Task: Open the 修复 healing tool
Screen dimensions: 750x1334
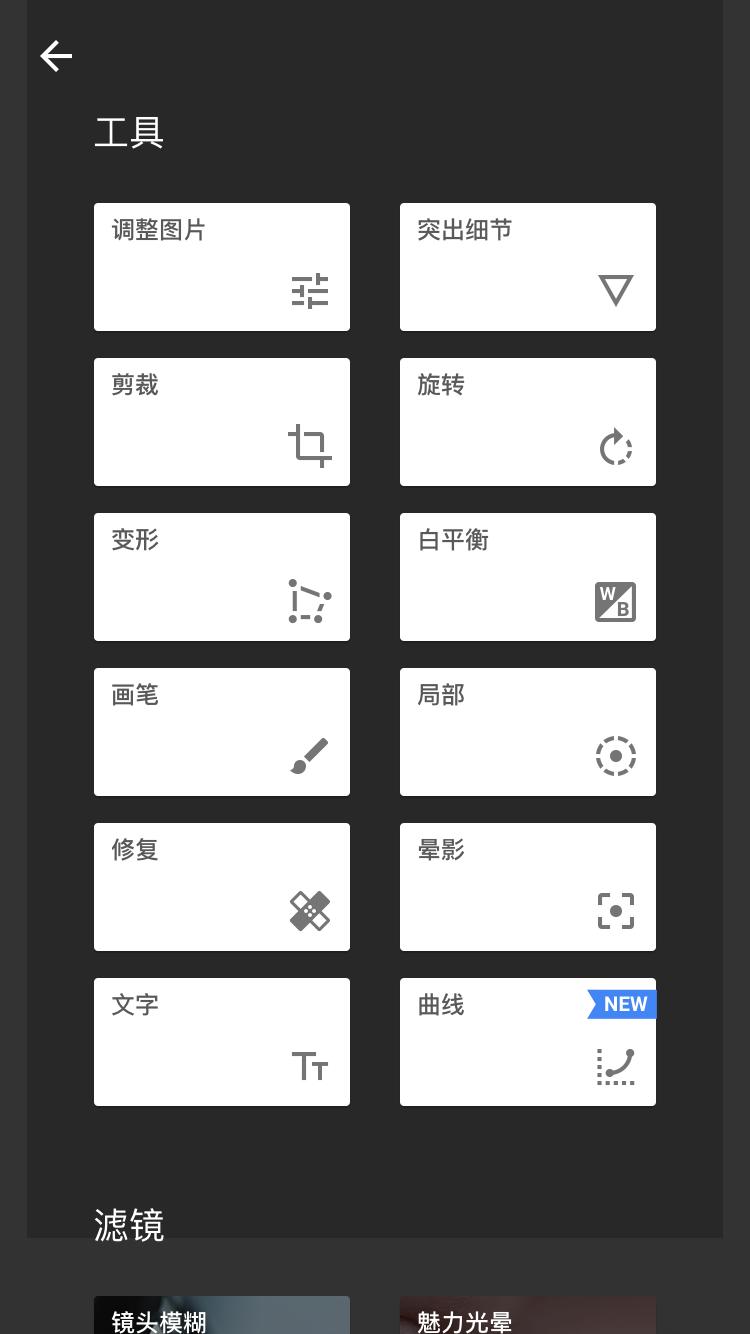Action: point(222,887)
